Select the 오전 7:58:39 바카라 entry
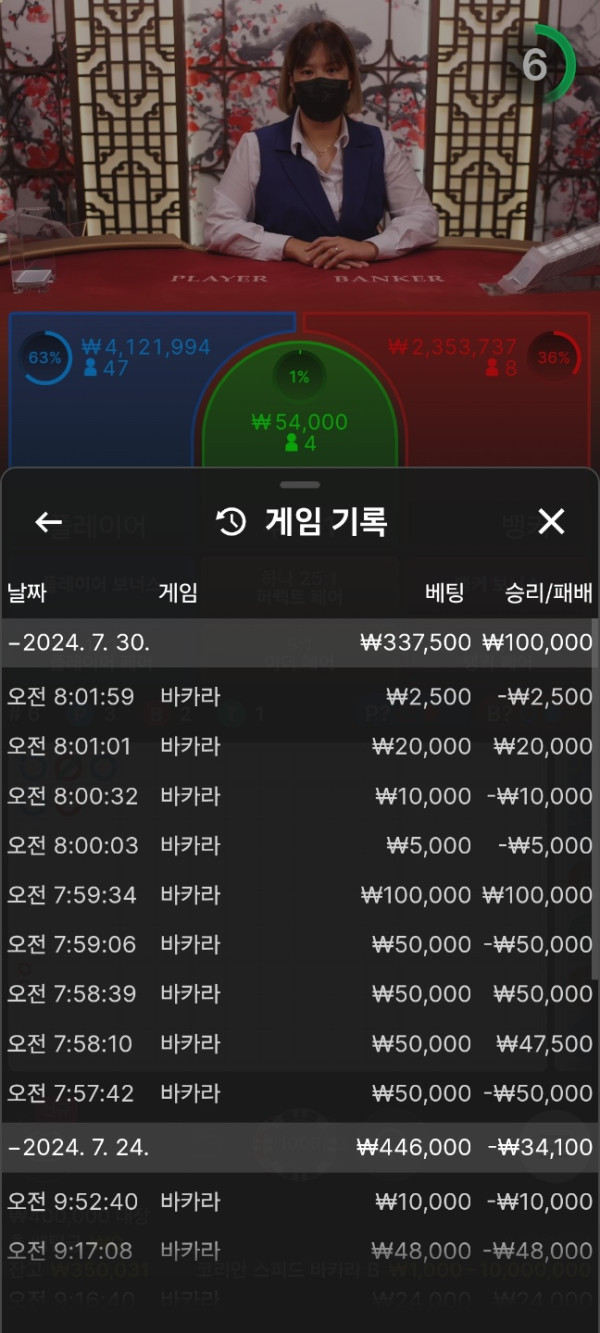The height and width of the screenshot is (1333, 600). click(x=298, y=994)
